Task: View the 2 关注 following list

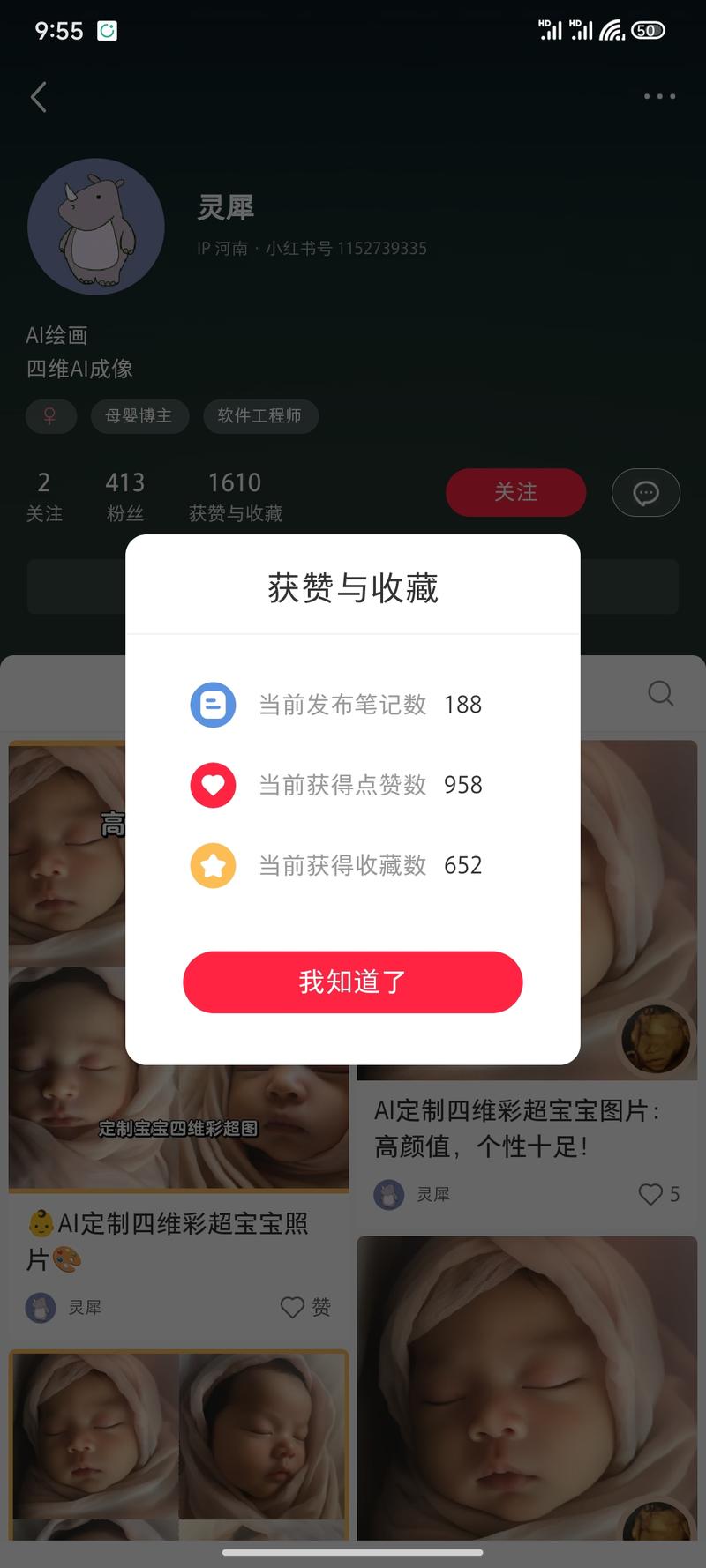Action: click(x=44, y=496)
